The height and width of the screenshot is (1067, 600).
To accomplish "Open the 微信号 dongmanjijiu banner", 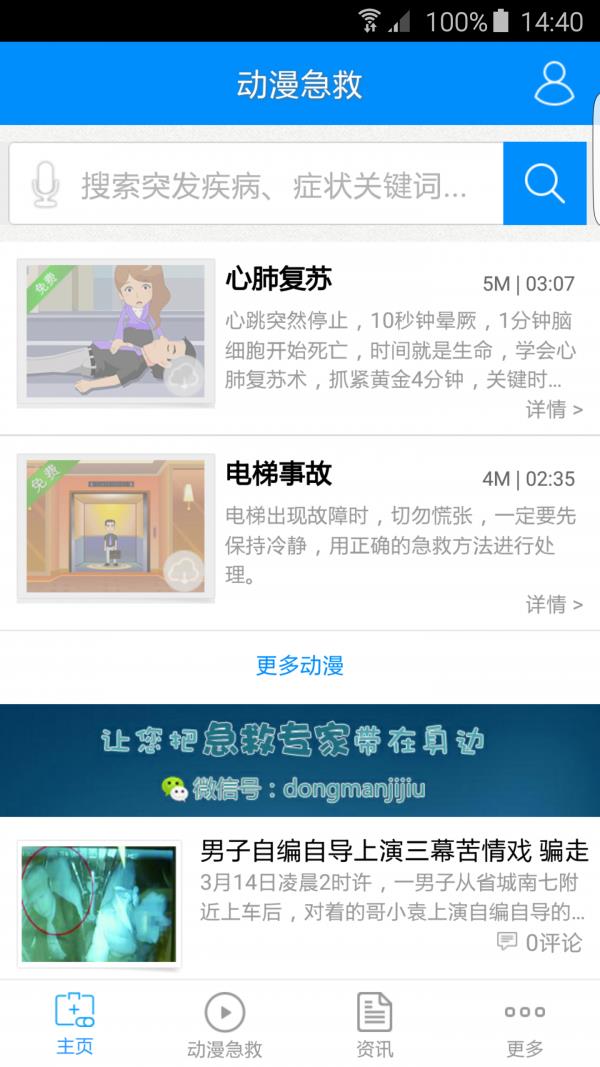I will pyautogui.click(x=300, y=760).
